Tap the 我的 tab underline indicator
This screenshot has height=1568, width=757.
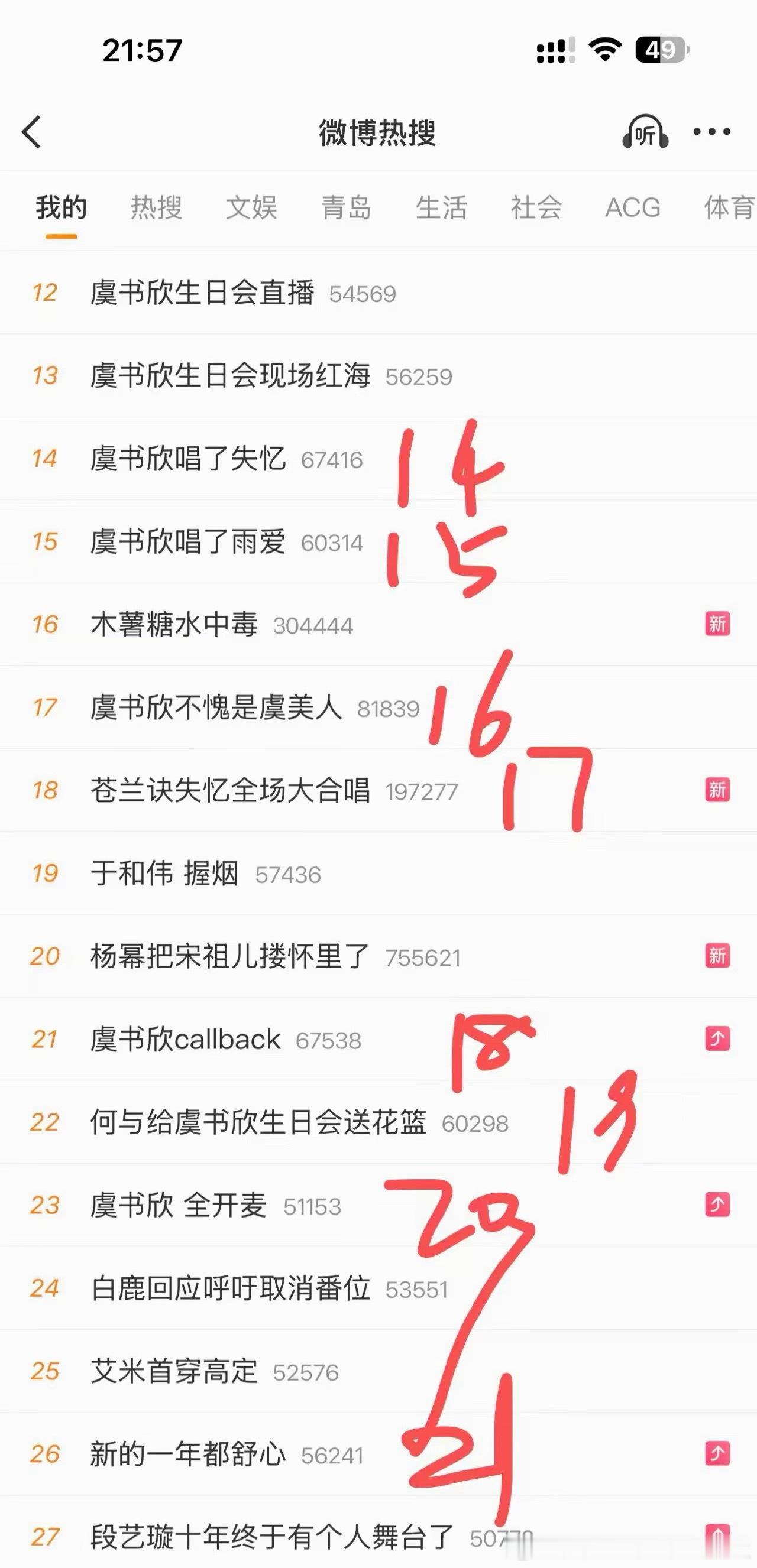point(61,238)
